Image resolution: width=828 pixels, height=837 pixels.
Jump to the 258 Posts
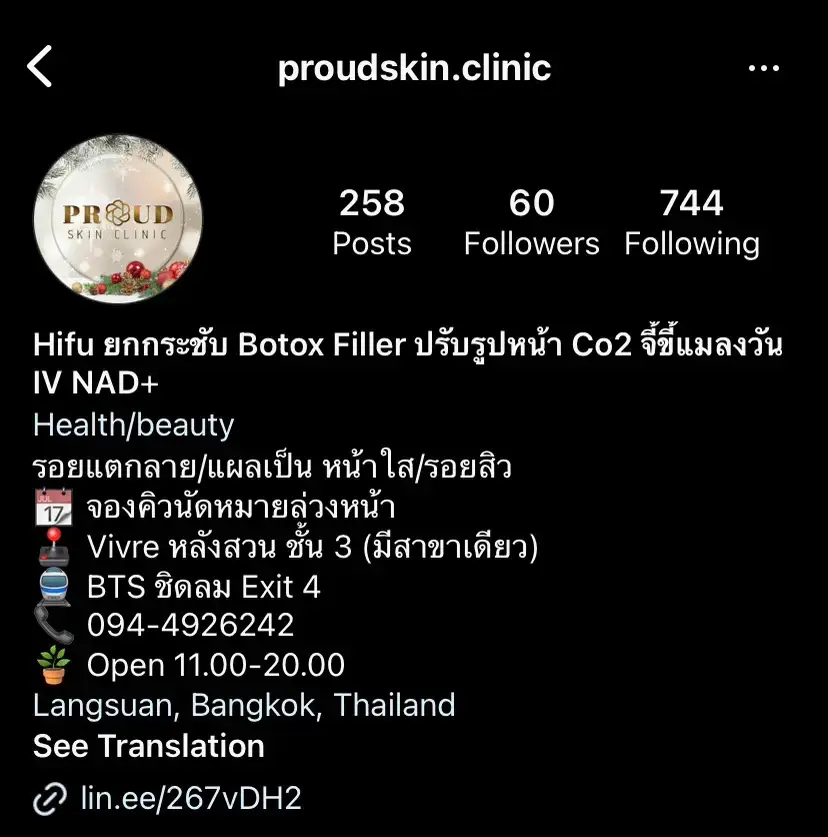[x=372, y=222]
